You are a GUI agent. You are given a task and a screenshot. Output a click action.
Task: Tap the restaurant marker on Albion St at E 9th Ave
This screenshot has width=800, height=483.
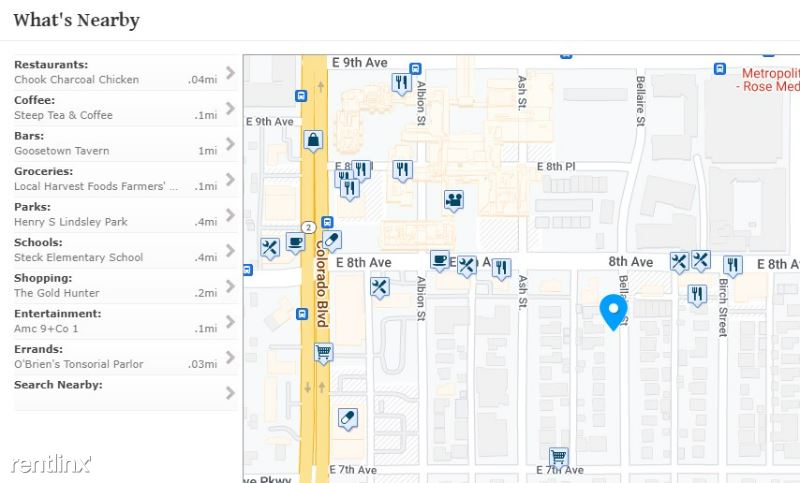tap(401, 83)
